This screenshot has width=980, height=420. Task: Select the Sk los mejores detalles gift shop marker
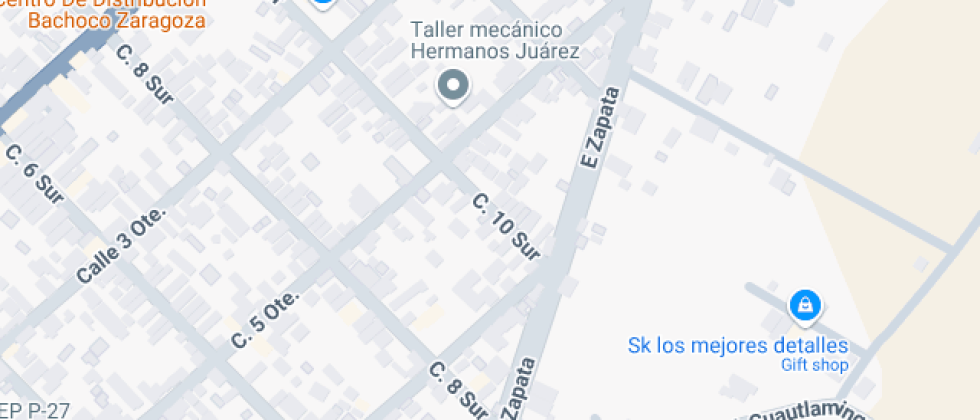tap(804, 304)
